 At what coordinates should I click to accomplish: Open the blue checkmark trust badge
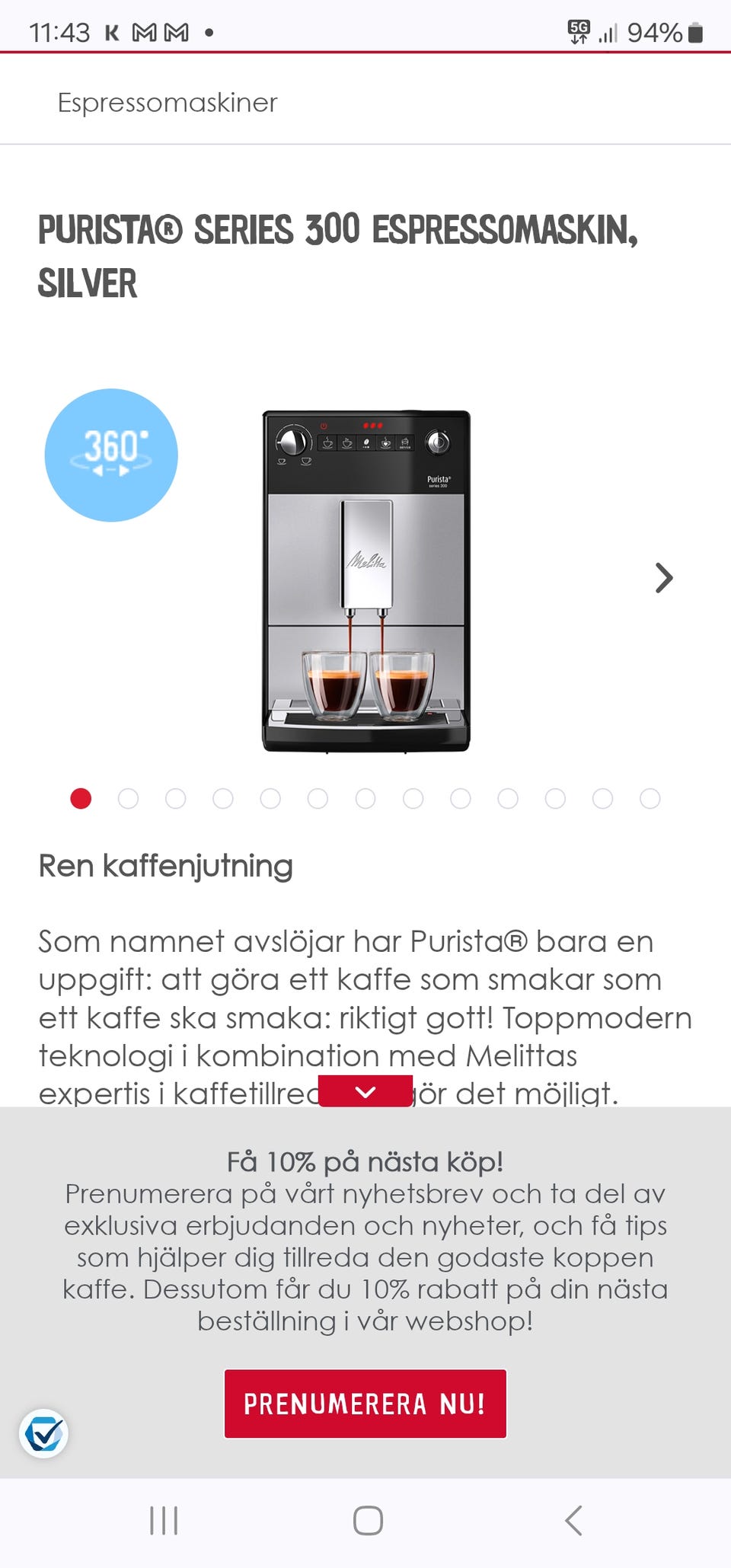pos(43,1433)
